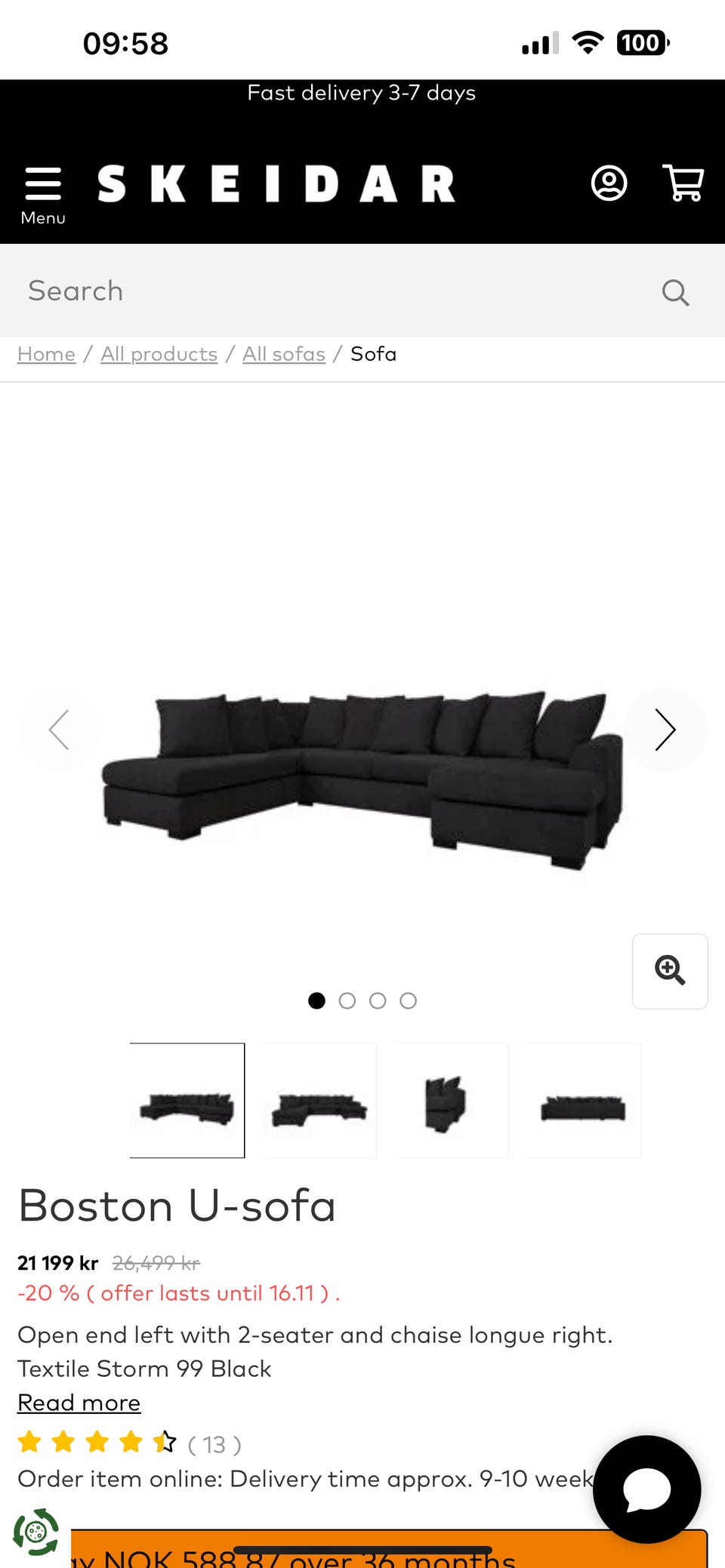Open All products breadcrumb link
This screenshot has width=725, height=1568.
pos(159,354)
